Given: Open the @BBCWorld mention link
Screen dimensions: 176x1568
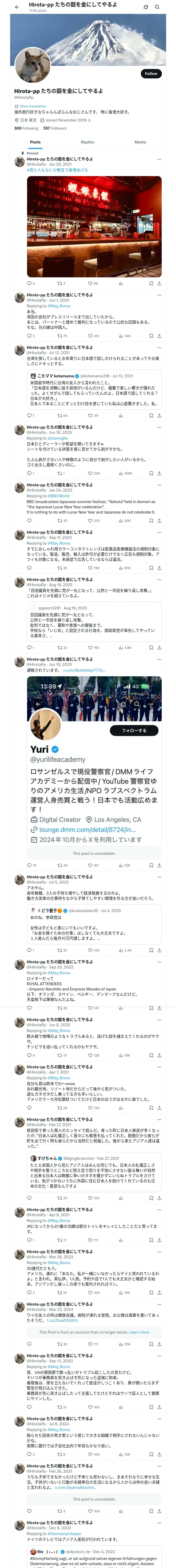Looking at the screenshot, I should (59, 495).
